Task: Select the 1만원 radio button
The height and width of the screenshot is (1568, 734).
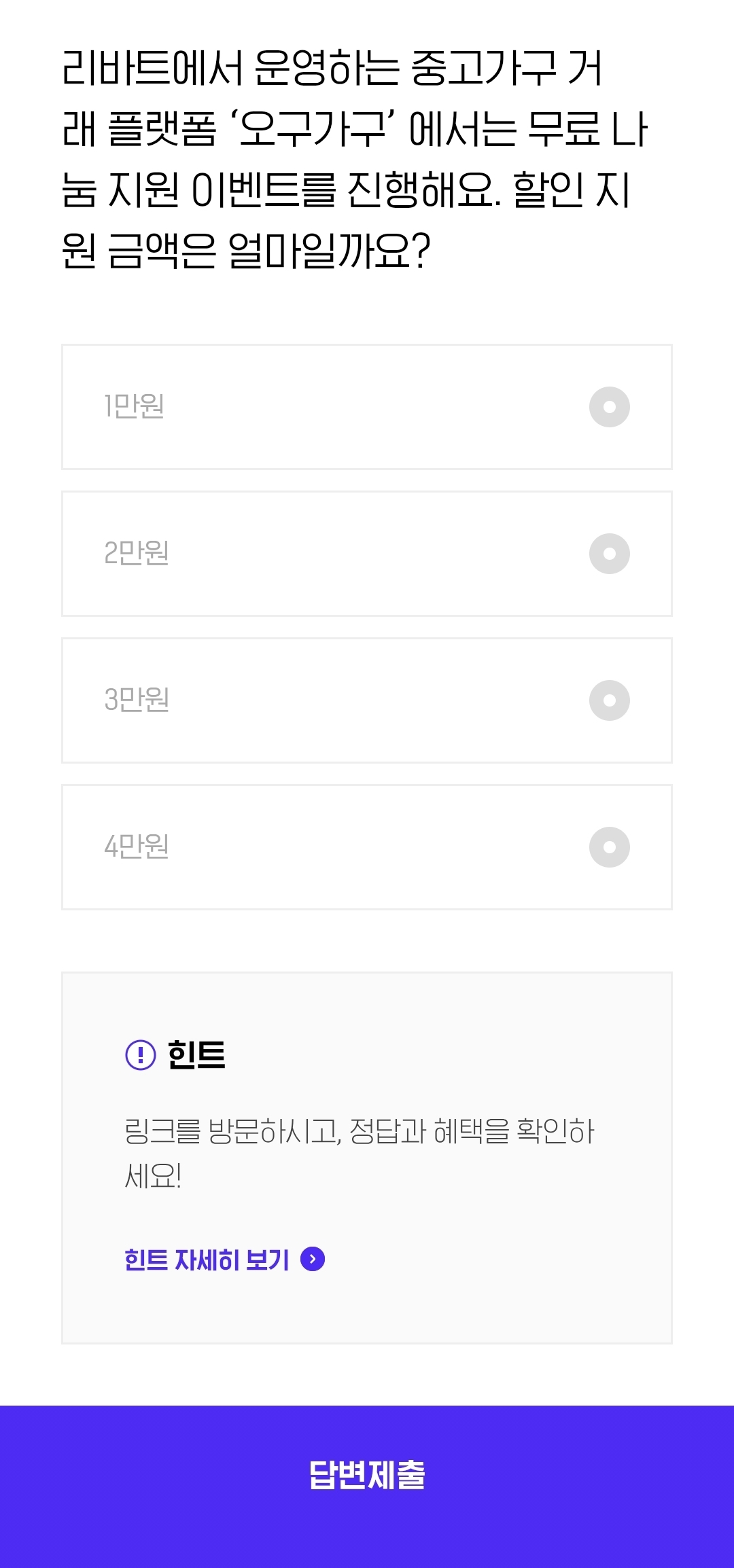Action: pos(610,406)
